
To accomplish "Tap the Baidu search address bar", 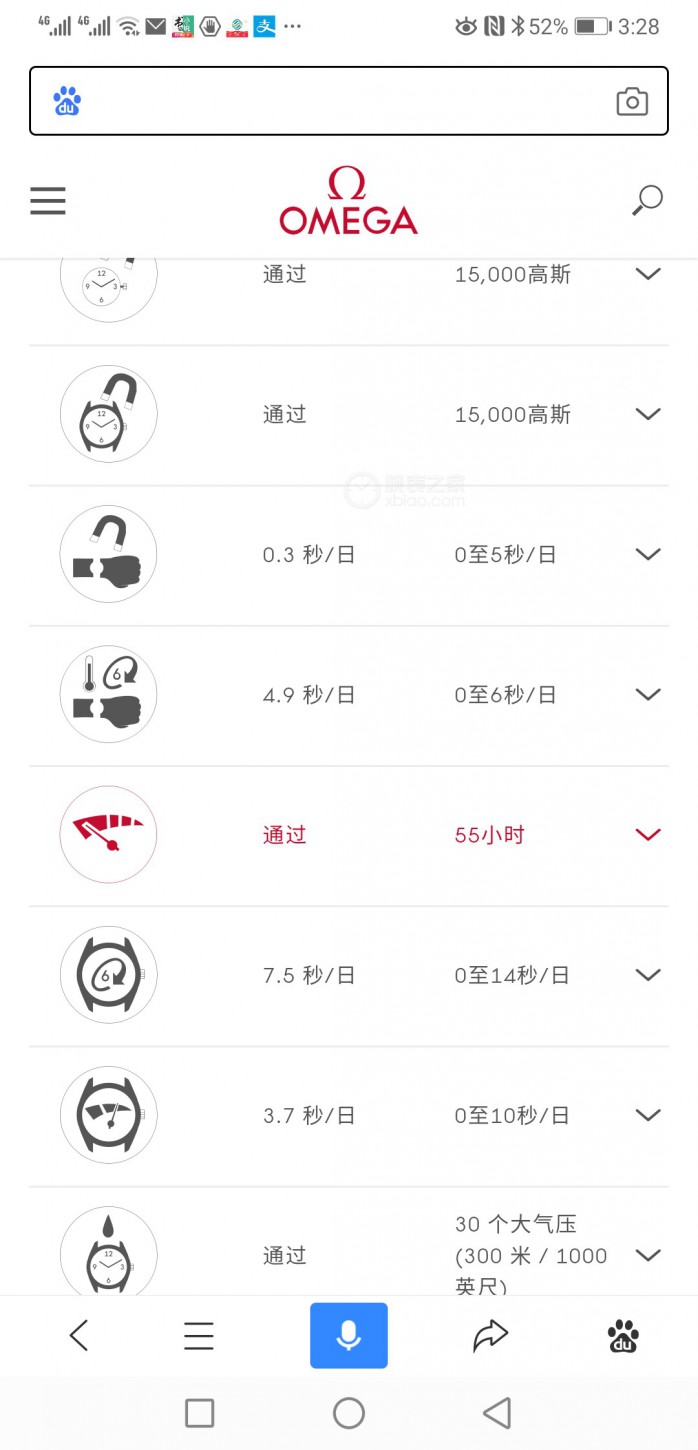I will tap(349, 101).
